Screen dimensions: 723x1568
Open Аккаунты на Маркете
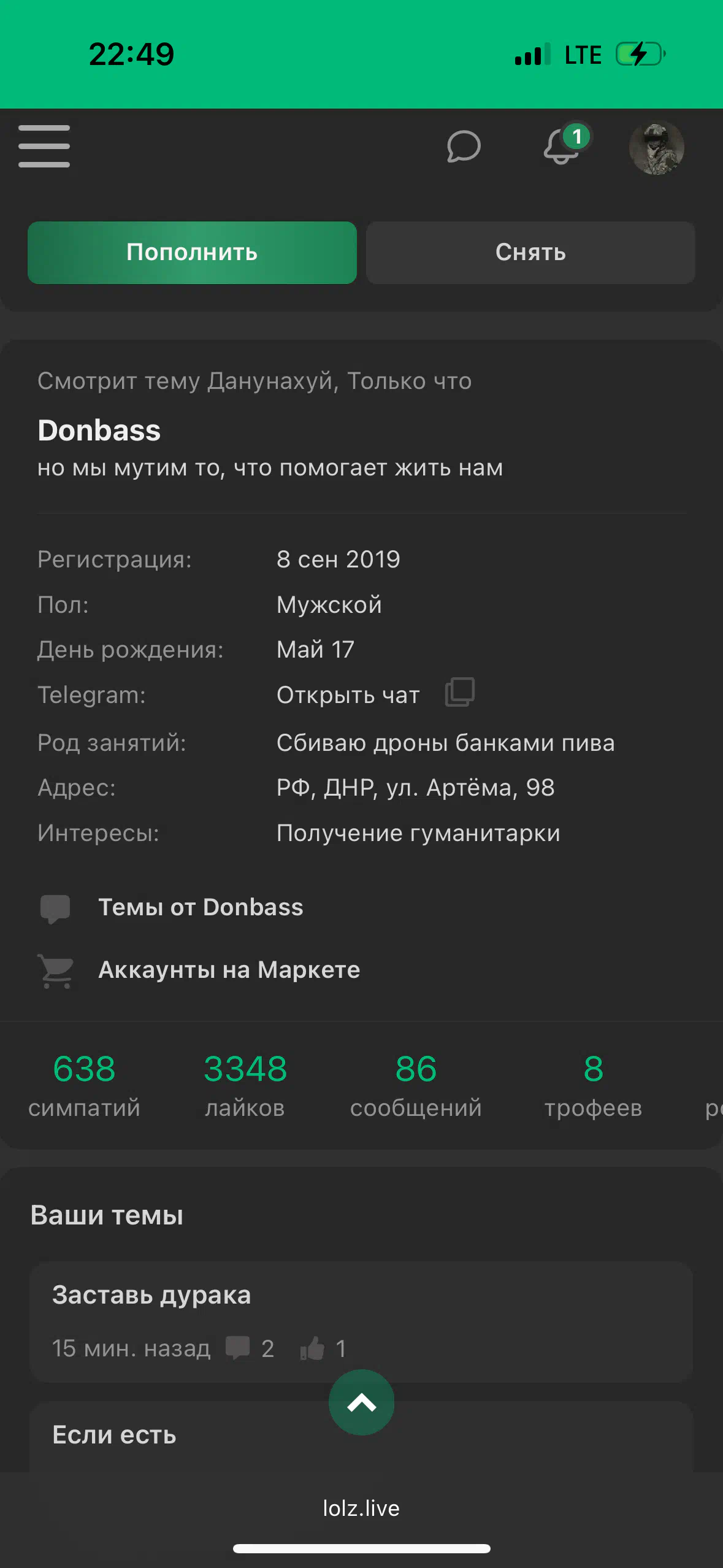tap(229, 970)
